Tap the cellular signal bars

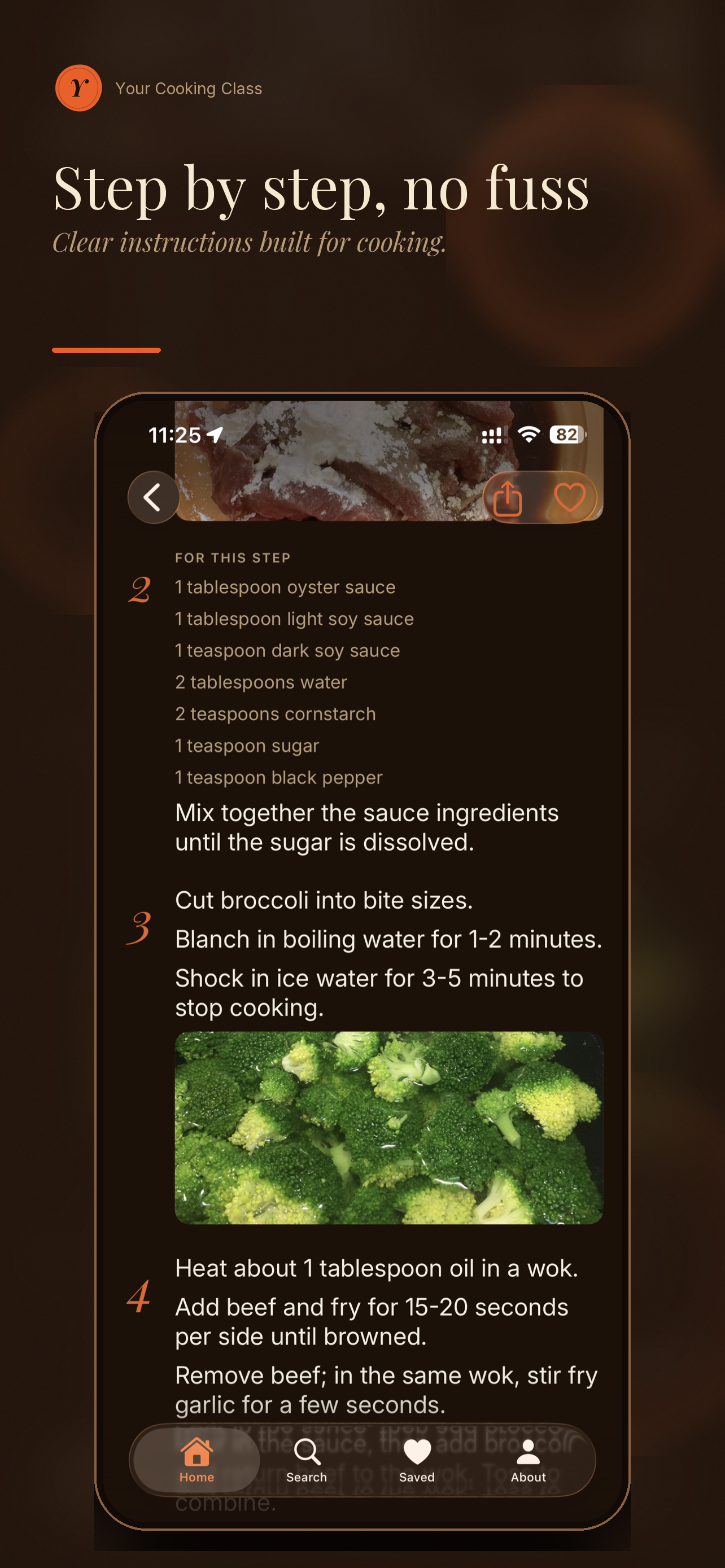click(x=493, y=435)
